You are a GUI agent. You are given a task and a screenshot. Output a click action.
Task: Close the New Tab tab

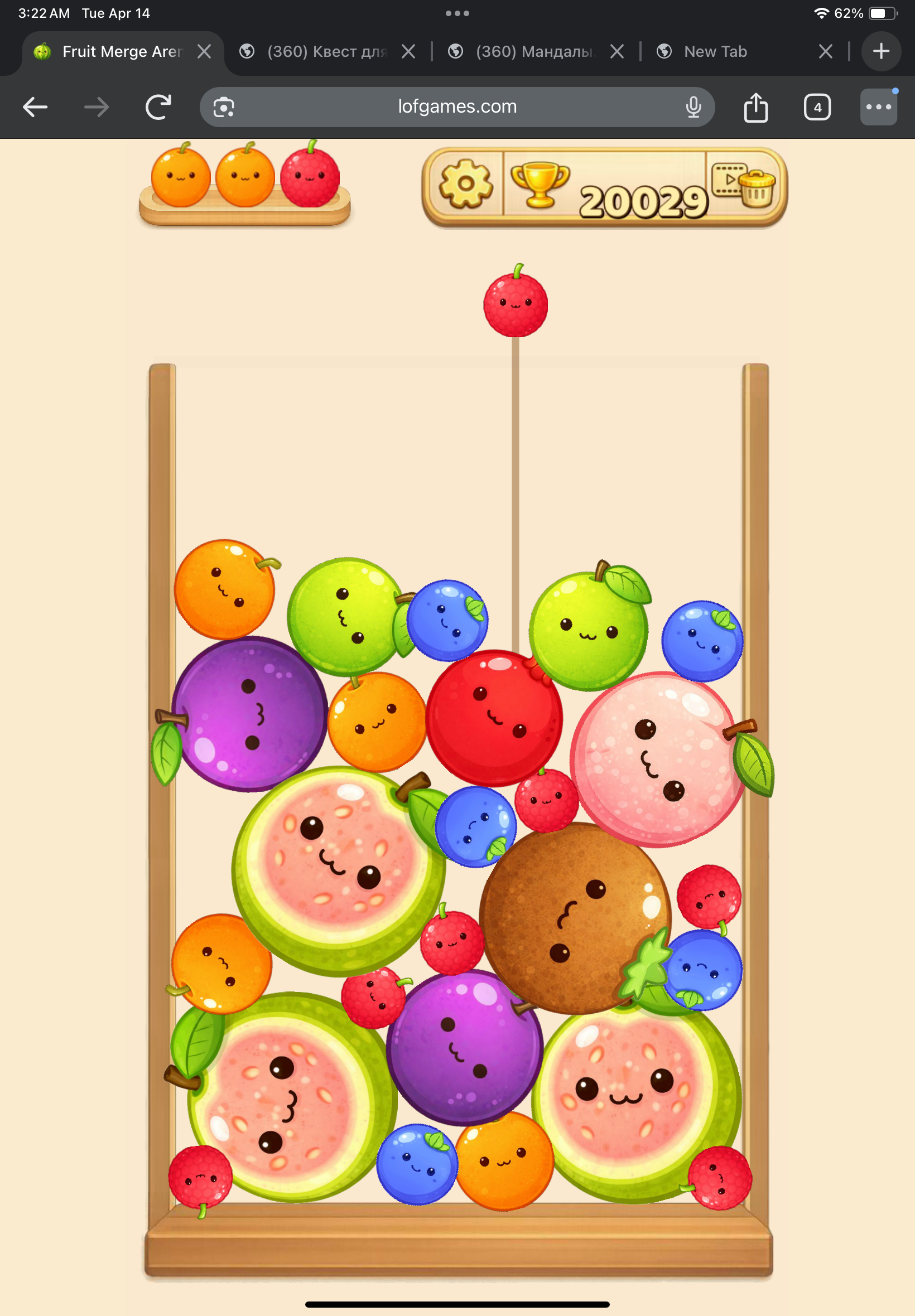(825, 51)
